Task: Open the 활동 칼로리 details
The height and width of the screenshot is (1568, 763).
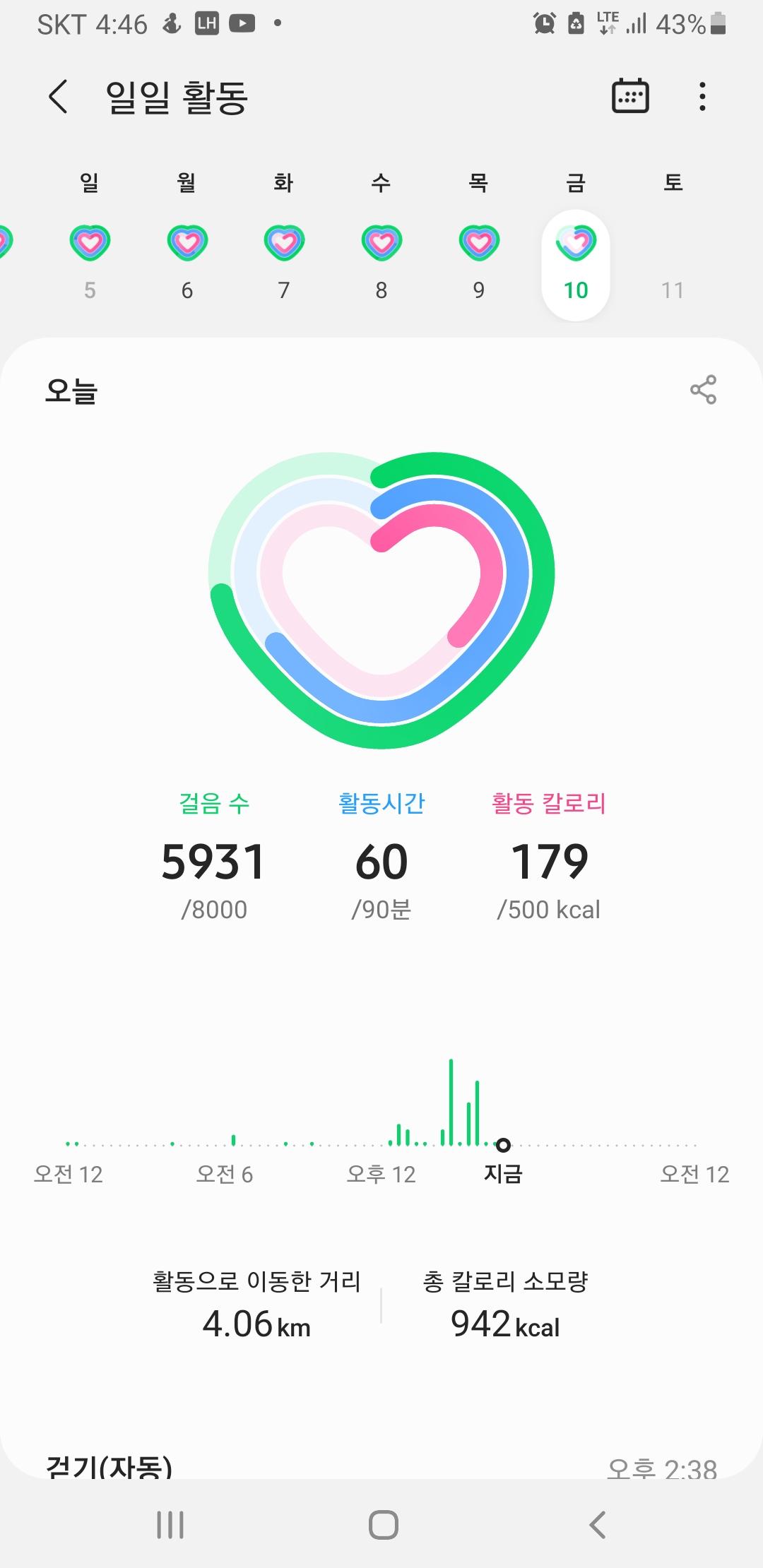Action: click(549, 858)
